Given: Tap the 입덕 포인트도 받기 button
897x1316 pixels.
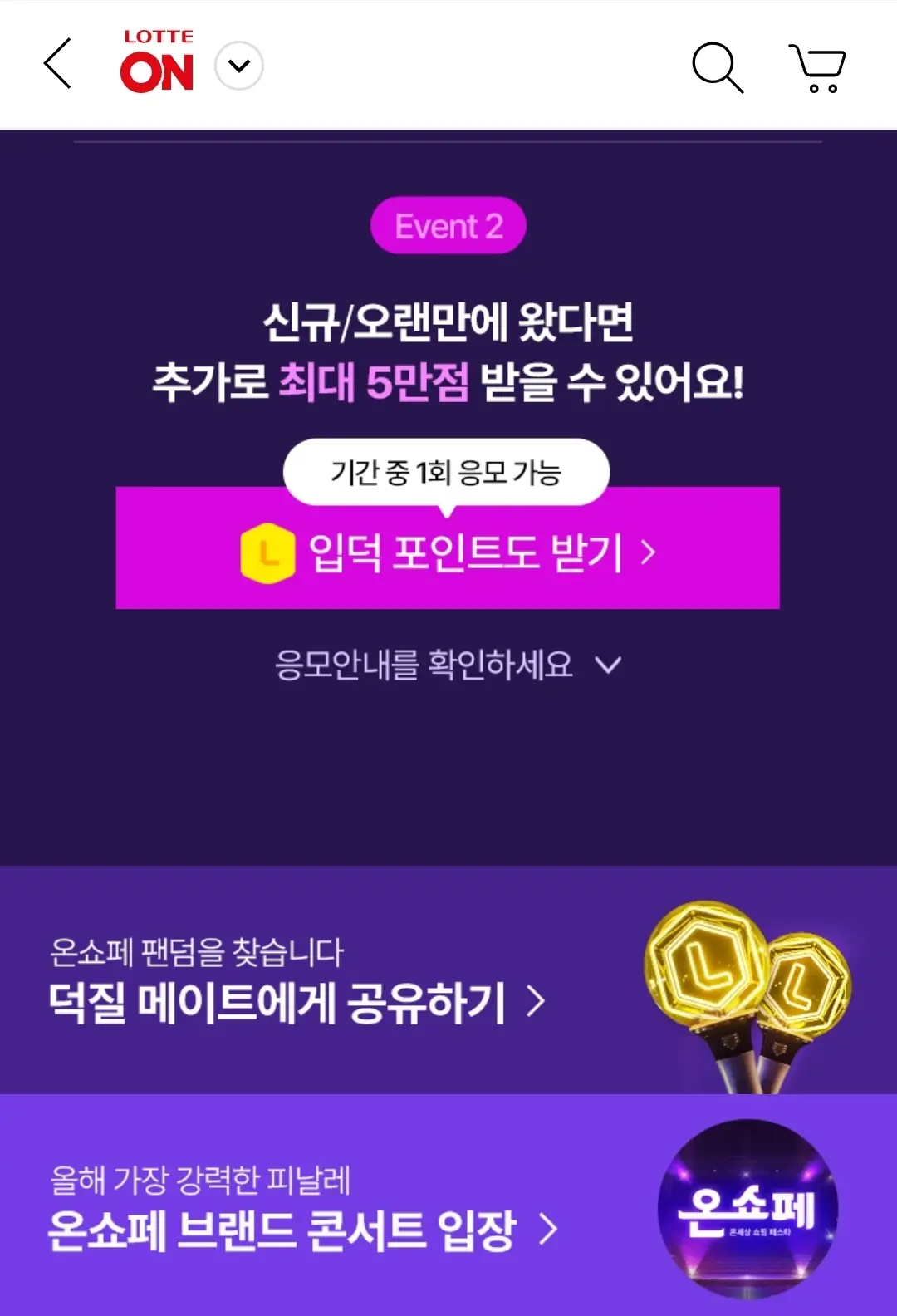Looking at the screenshot, I should 448,552.
